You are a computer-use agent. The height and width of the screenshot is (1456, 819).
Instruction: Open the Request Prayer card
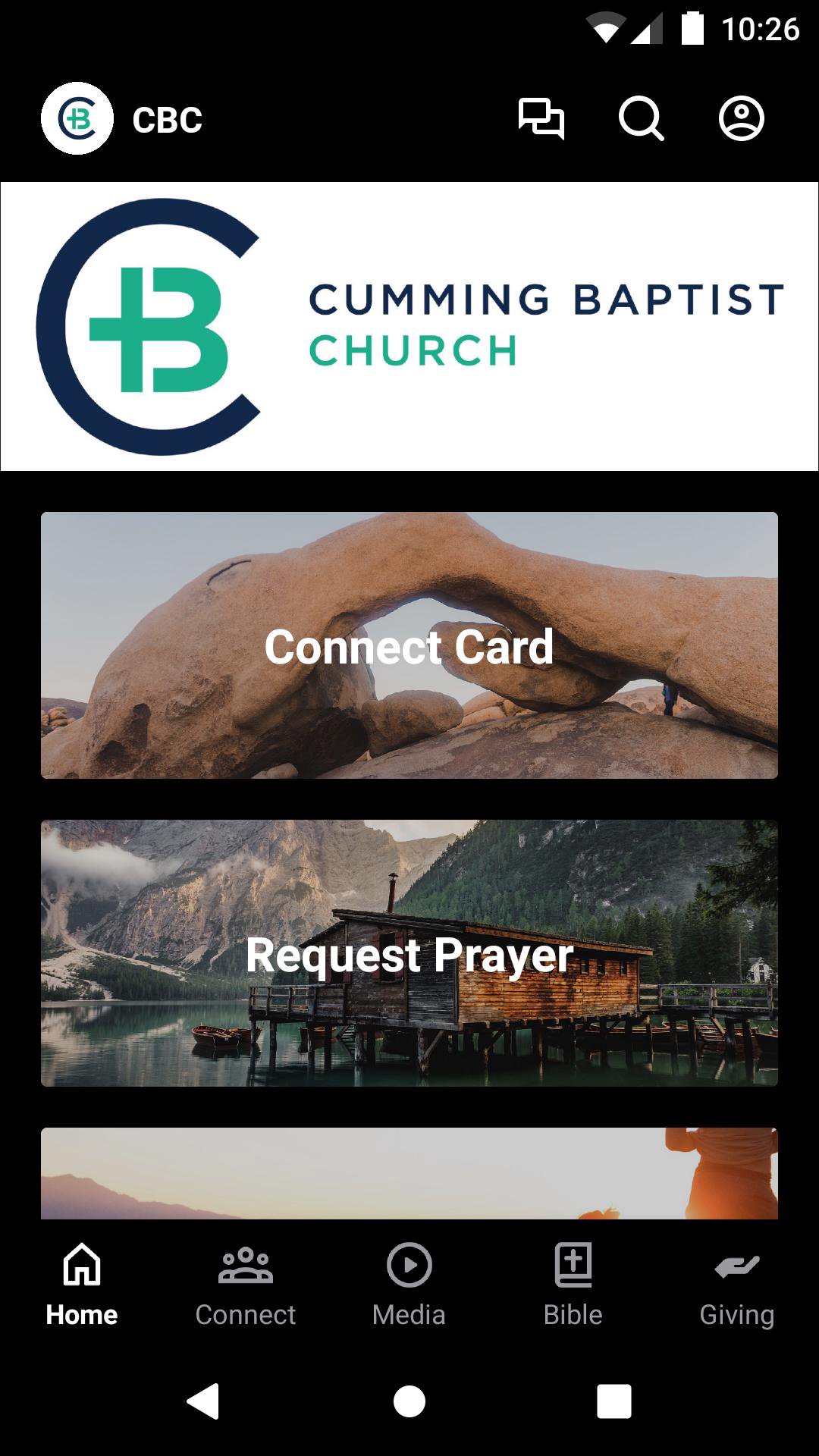pyautogui.click(x=409, y=953)
